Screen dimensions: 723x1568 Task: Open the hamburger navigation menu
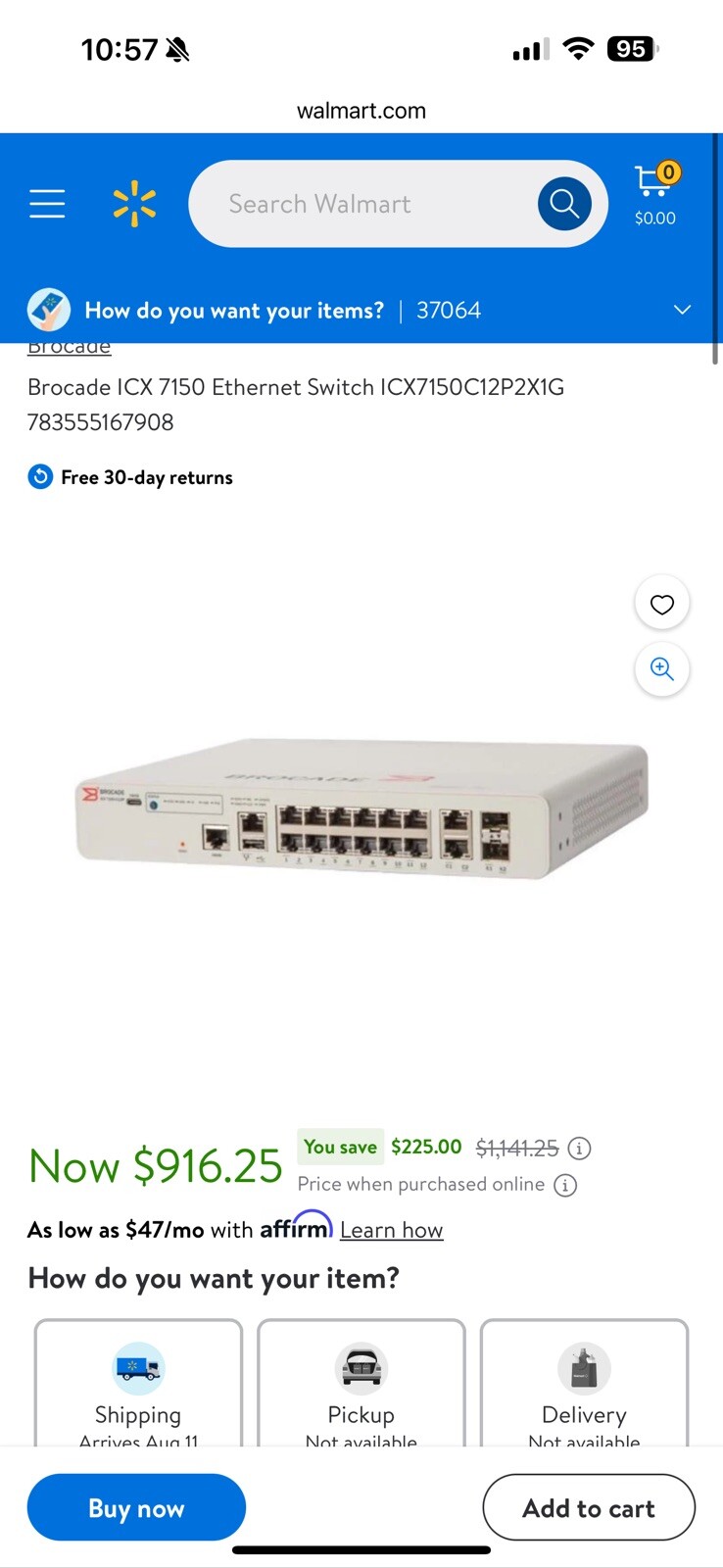pos(47,203)
